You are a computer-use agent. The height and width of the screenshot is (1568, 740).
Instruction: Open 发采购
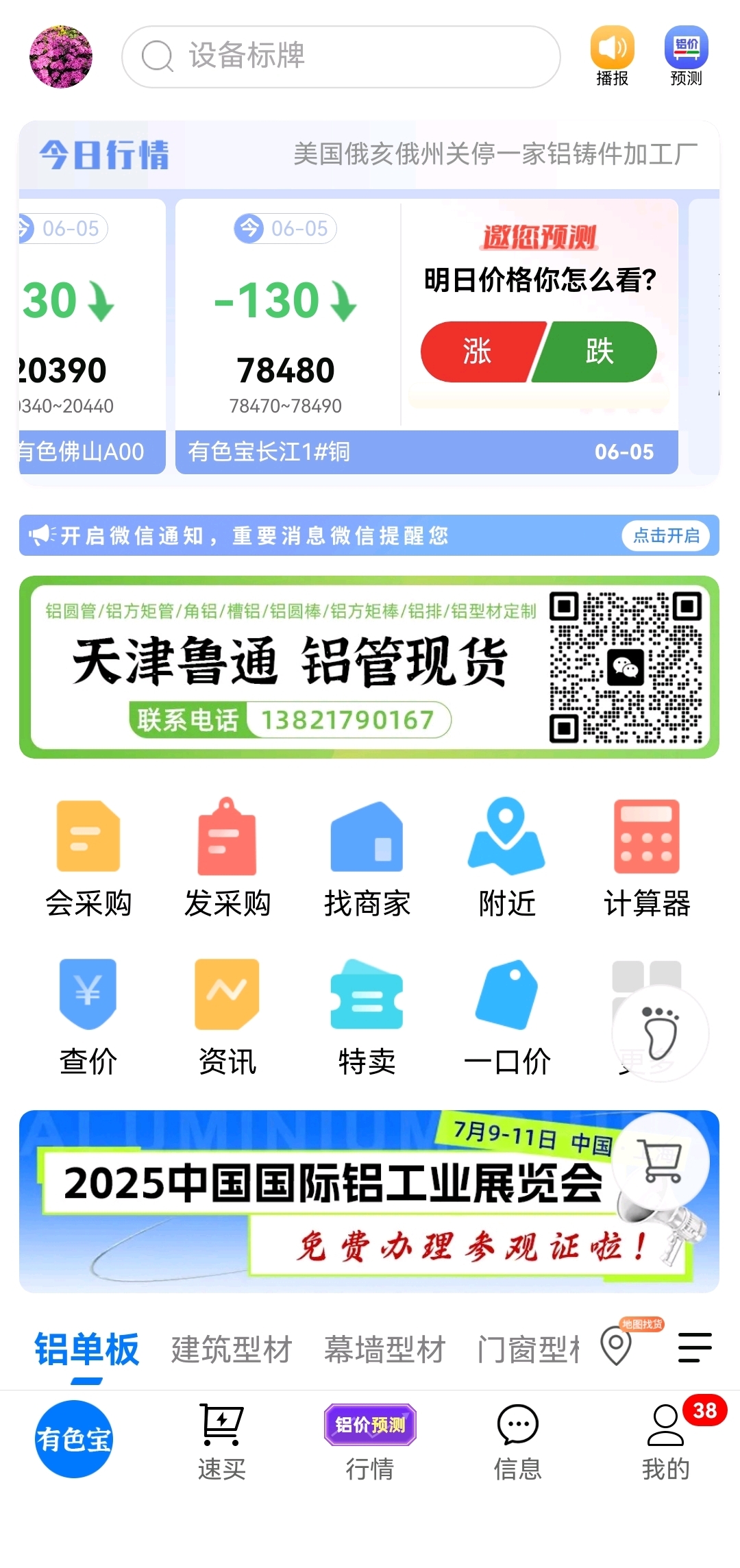point(227,859)
